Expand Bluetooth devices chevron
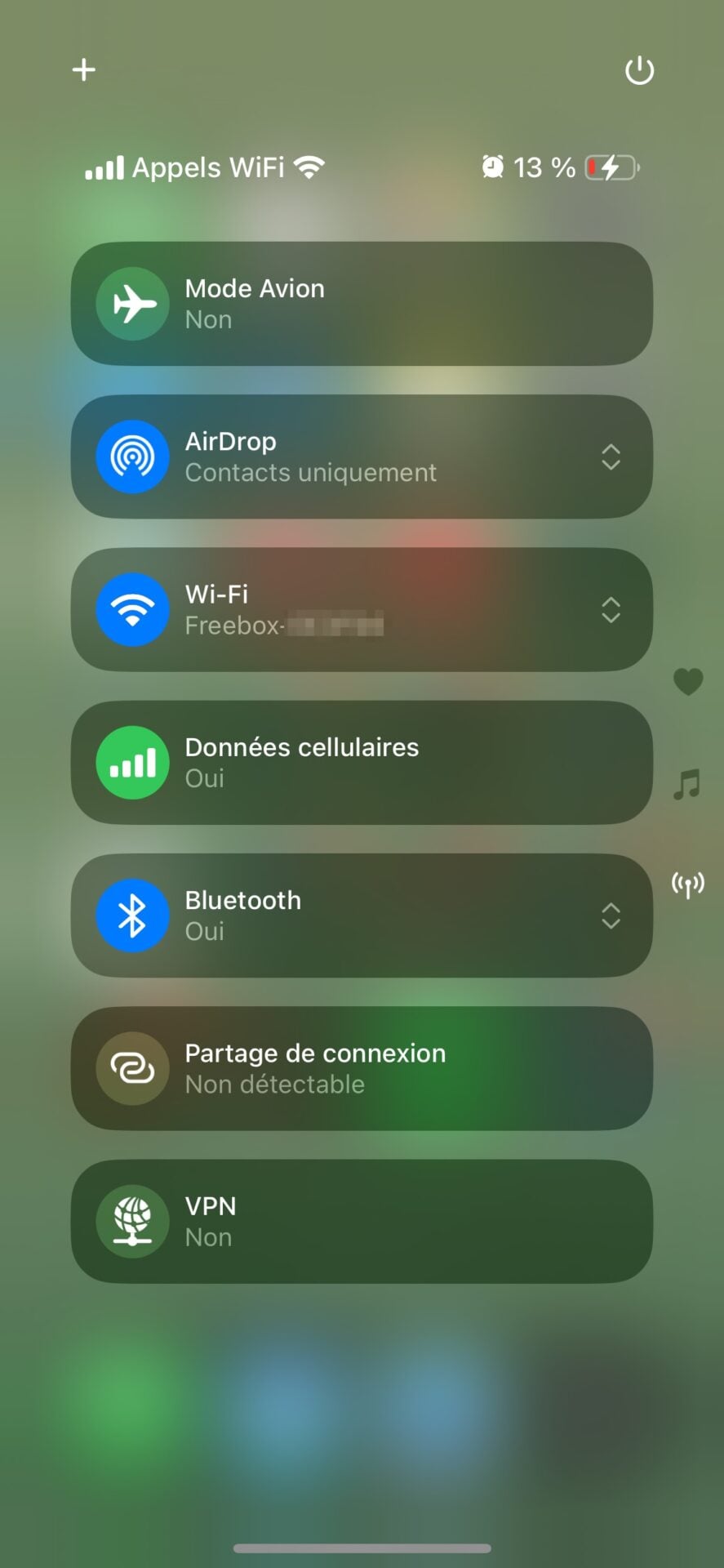The height and width of the screenshot is (1568, 724). (x=611, y=915)
